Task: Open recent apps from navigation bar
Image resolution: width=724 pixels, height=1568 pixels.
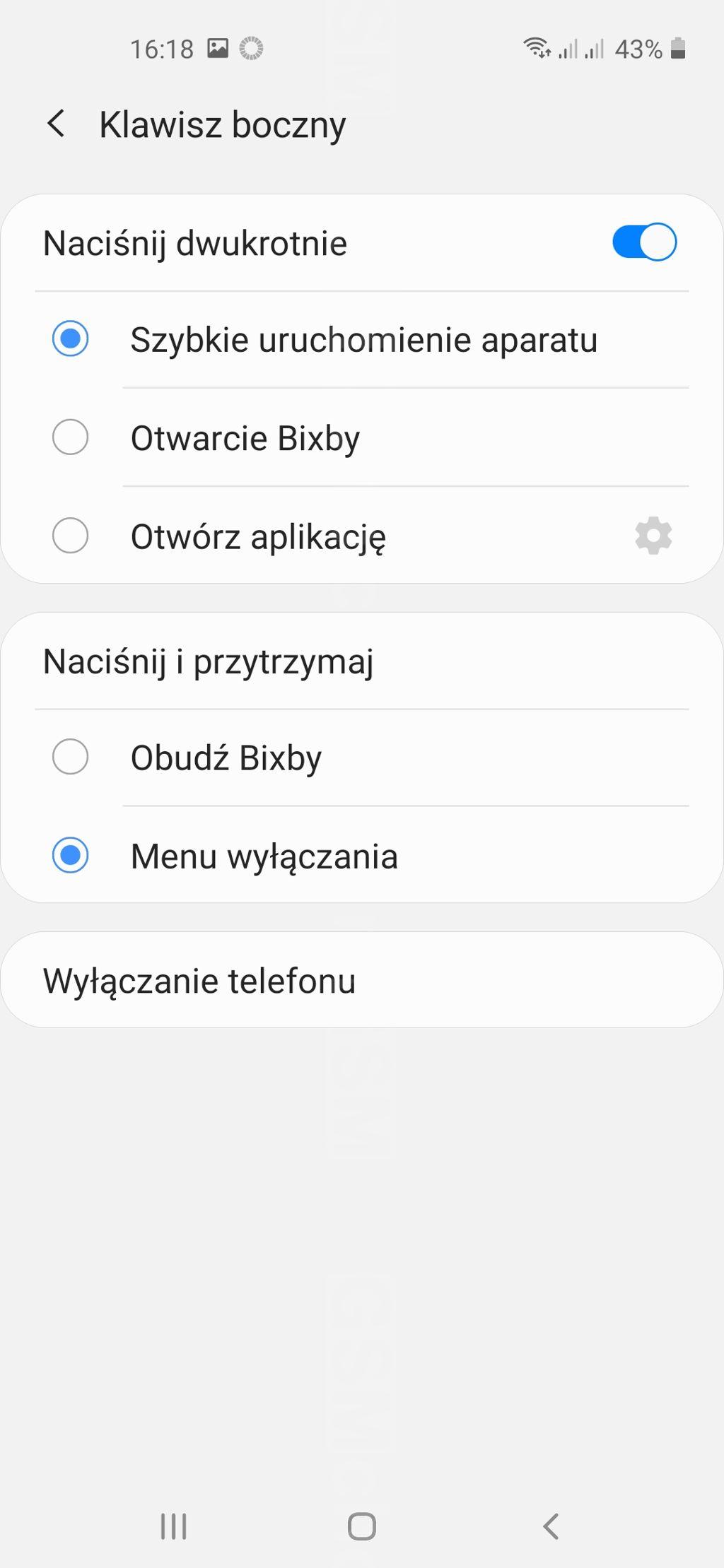Action: [x=173, y=1526]
